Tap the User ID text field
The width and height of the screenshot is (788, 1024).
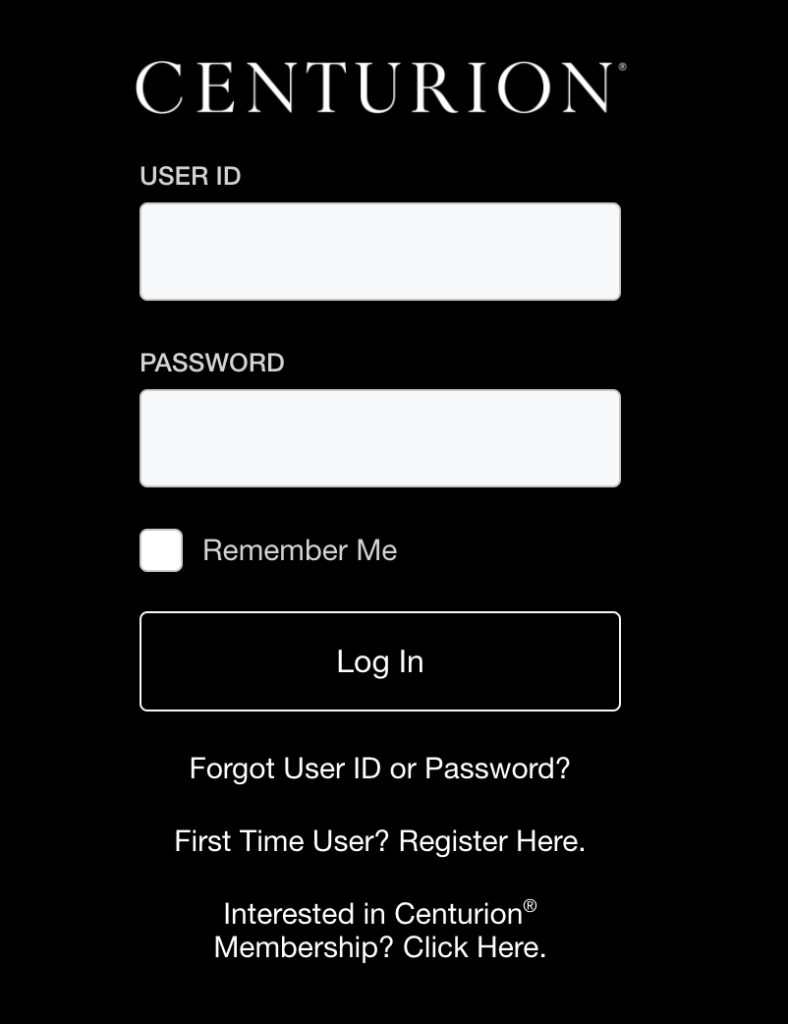(x=380, y=251)
